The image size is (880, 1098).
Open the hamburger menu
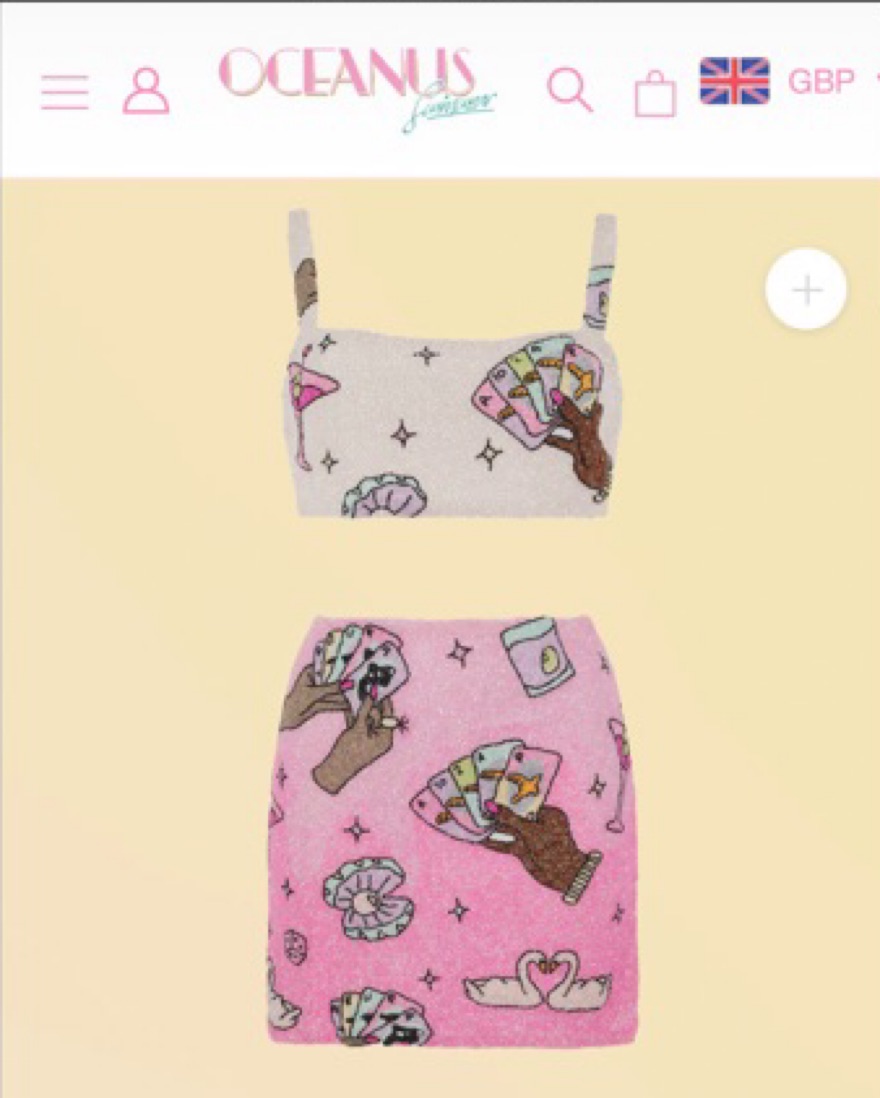[65, 92]
